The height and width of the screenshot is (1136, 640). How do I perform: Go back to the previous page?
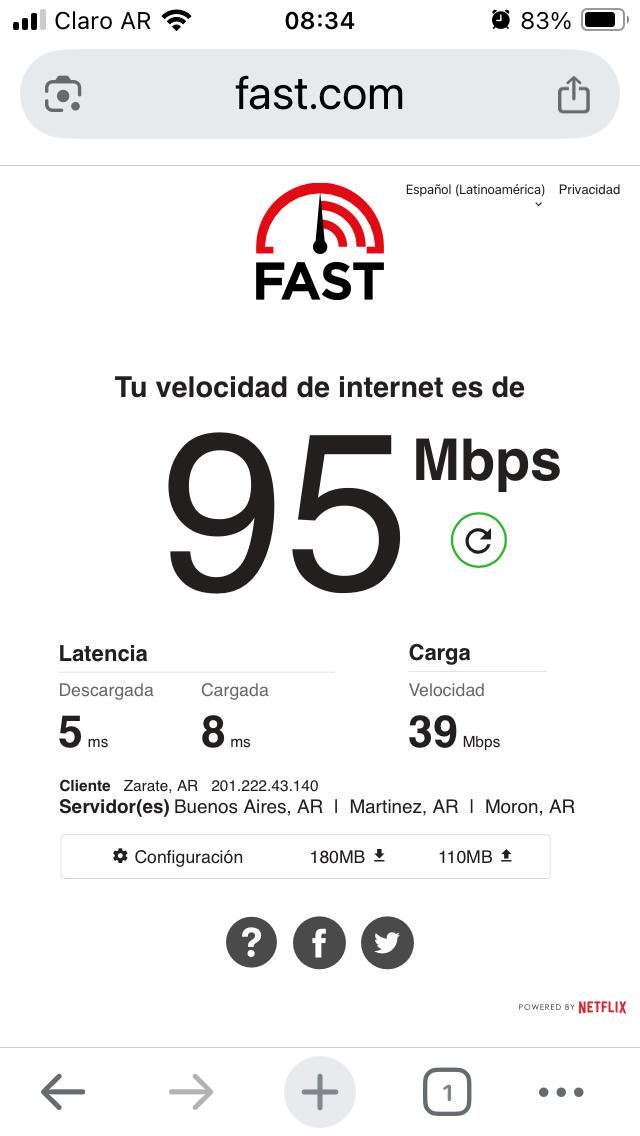(63, 1092)
